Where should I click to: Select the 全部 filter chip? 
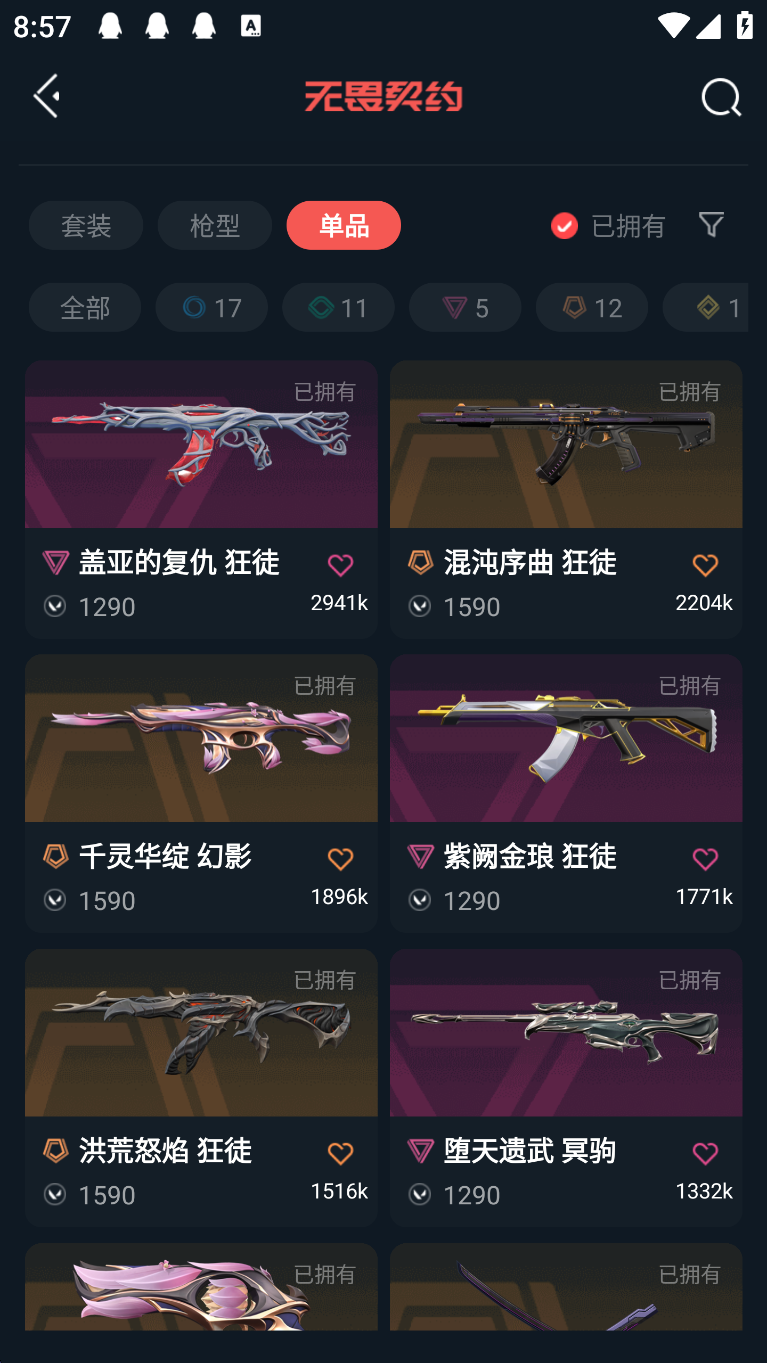[x=85, y=308]
